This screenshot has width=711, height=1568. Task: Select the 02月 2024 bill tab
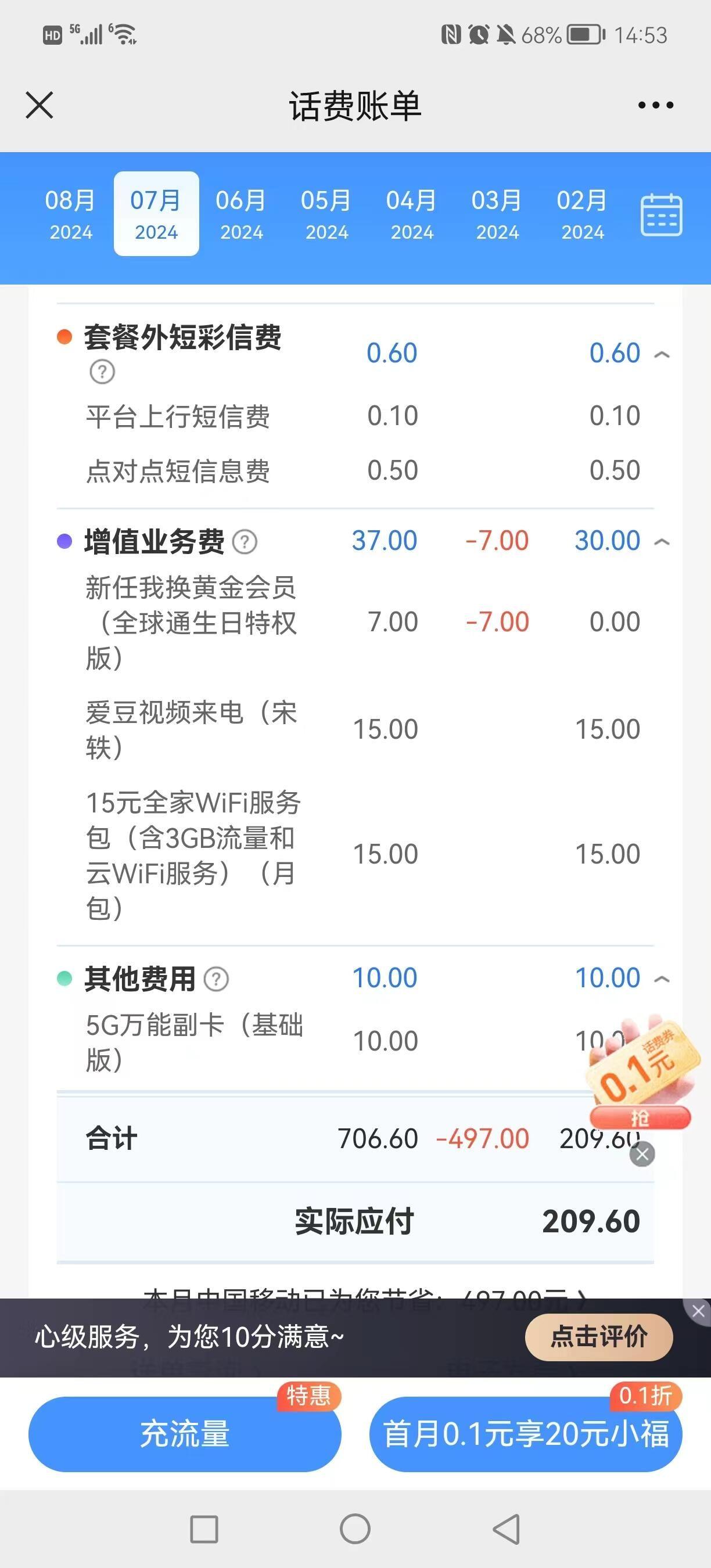[582, 214]
